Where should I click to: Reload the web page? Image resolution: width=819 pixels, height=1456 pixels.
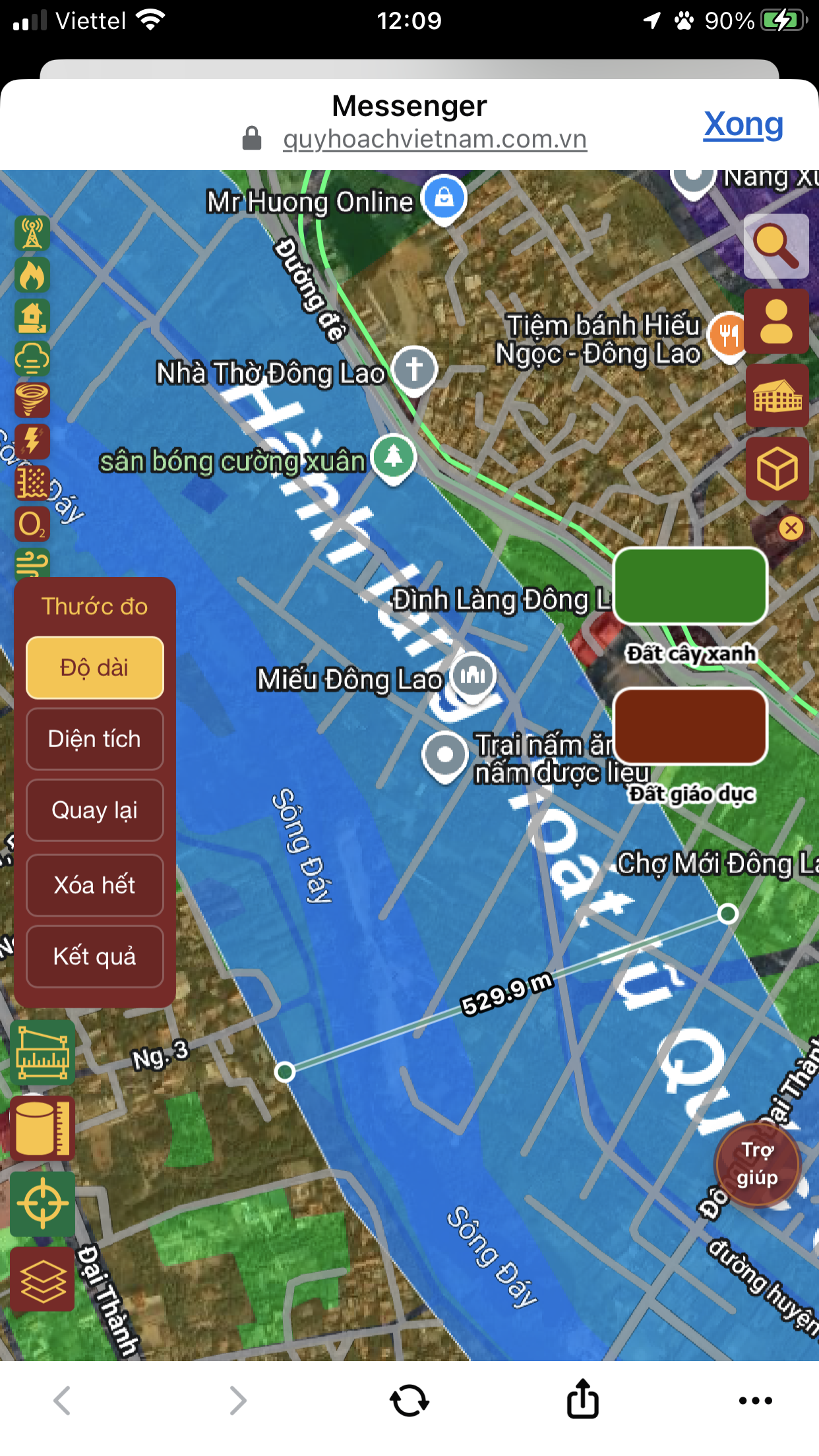(409, 1400)
